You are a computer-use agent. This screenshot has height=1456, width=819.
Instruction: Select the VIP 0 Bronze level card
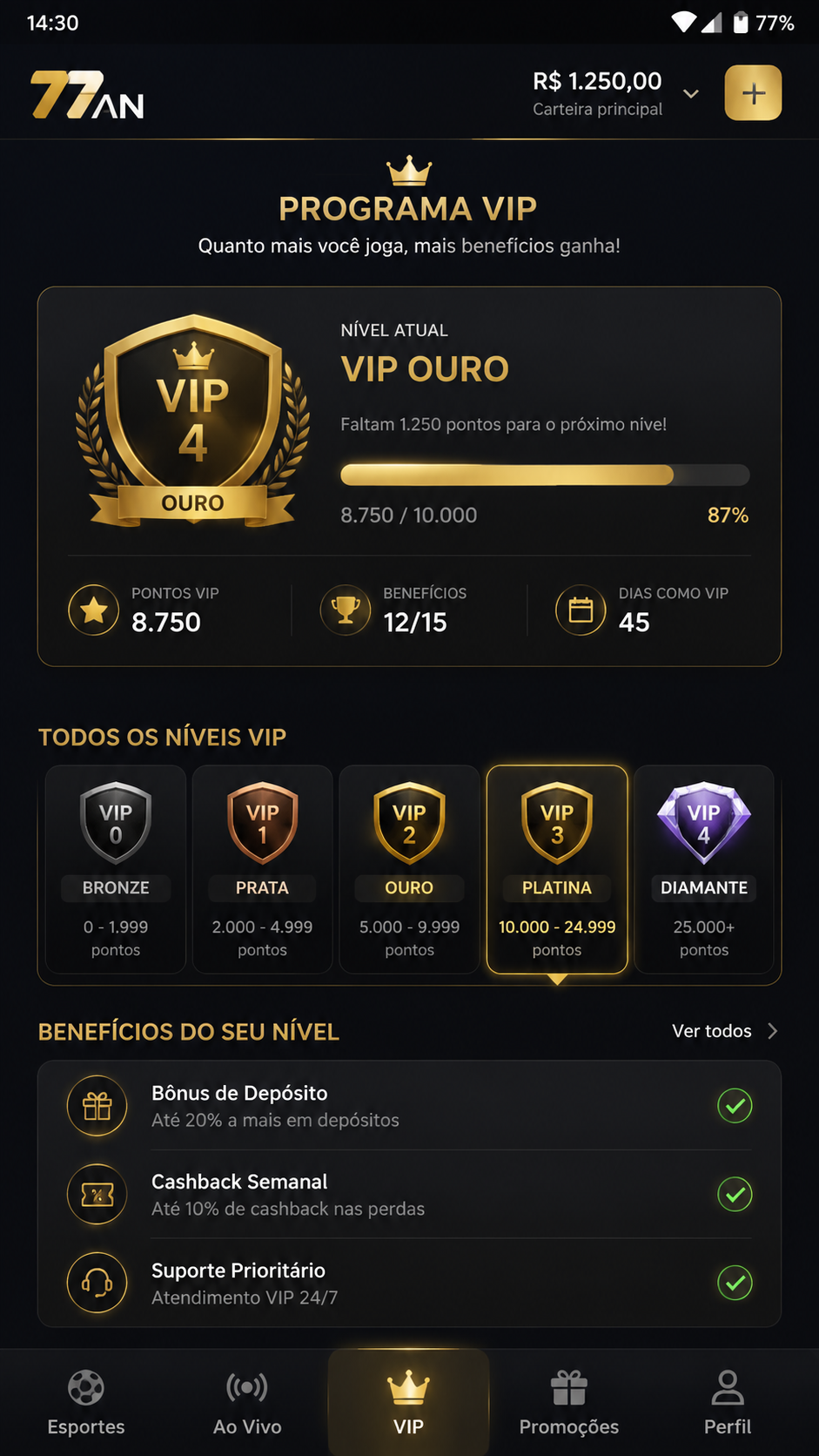click(x=116, y=869)
